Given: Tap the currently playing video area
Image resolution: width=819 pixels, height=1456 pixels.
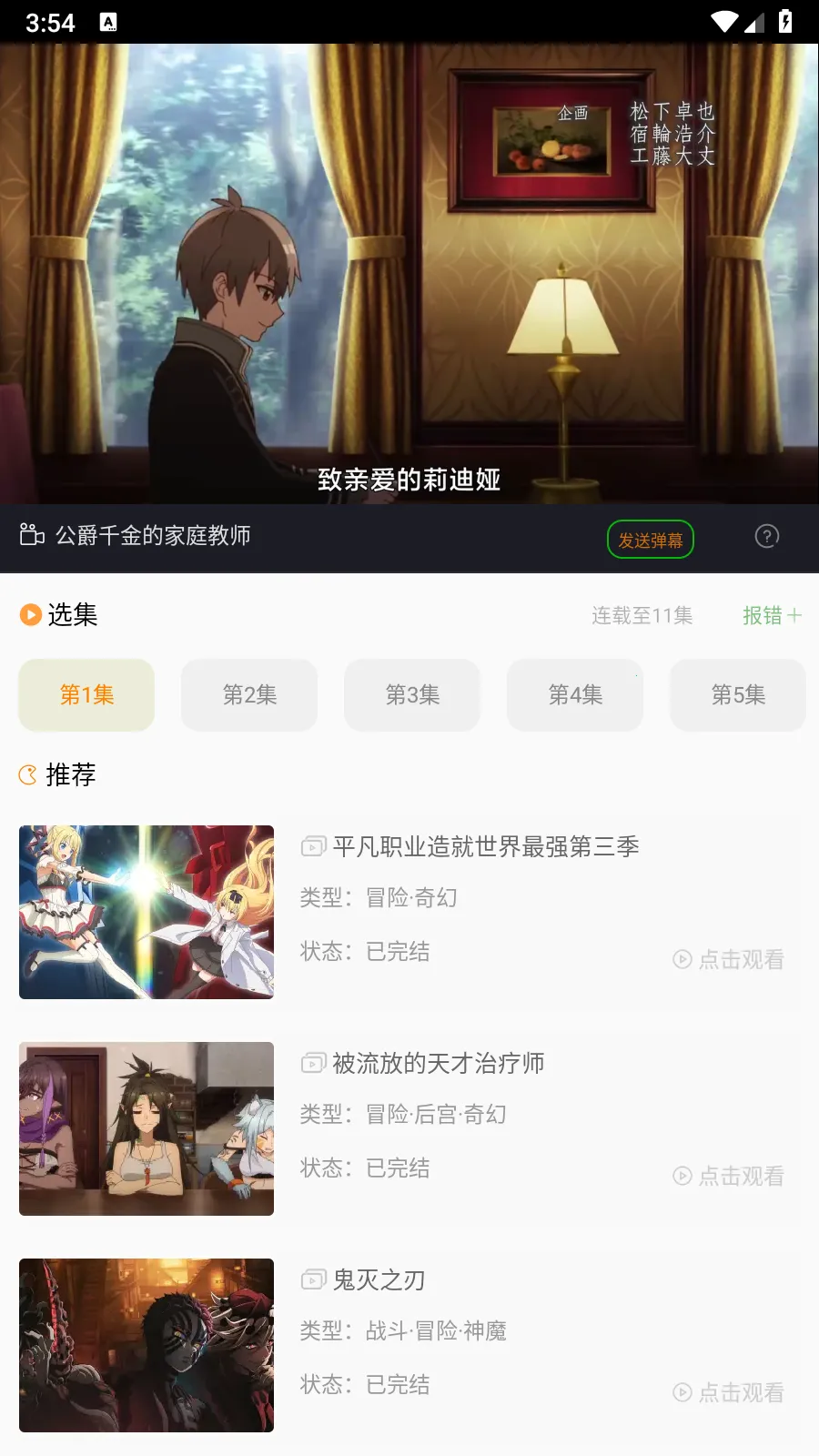Looking at the screenshot, I should (x=409, y=273).
